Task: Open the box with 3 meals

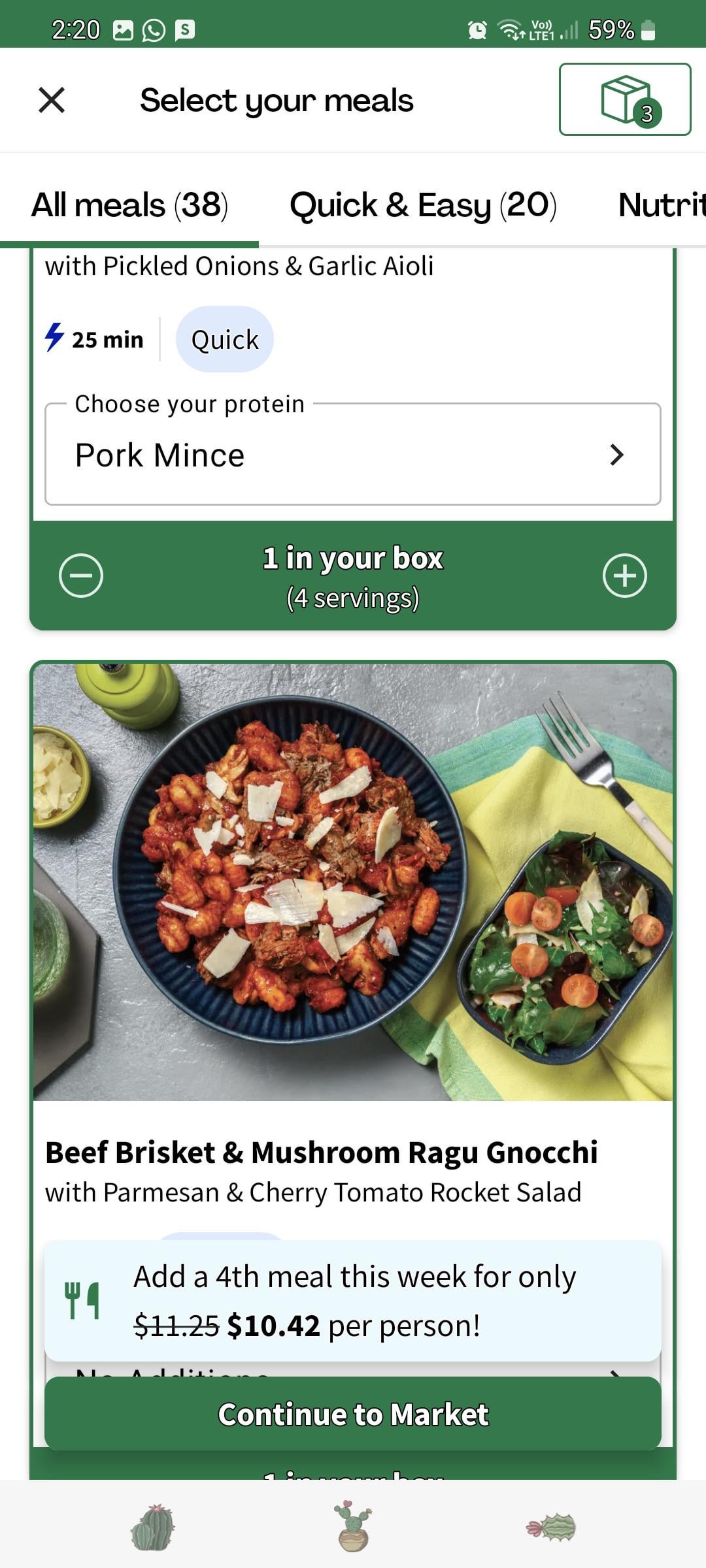Action: click(x=624, y=99)
